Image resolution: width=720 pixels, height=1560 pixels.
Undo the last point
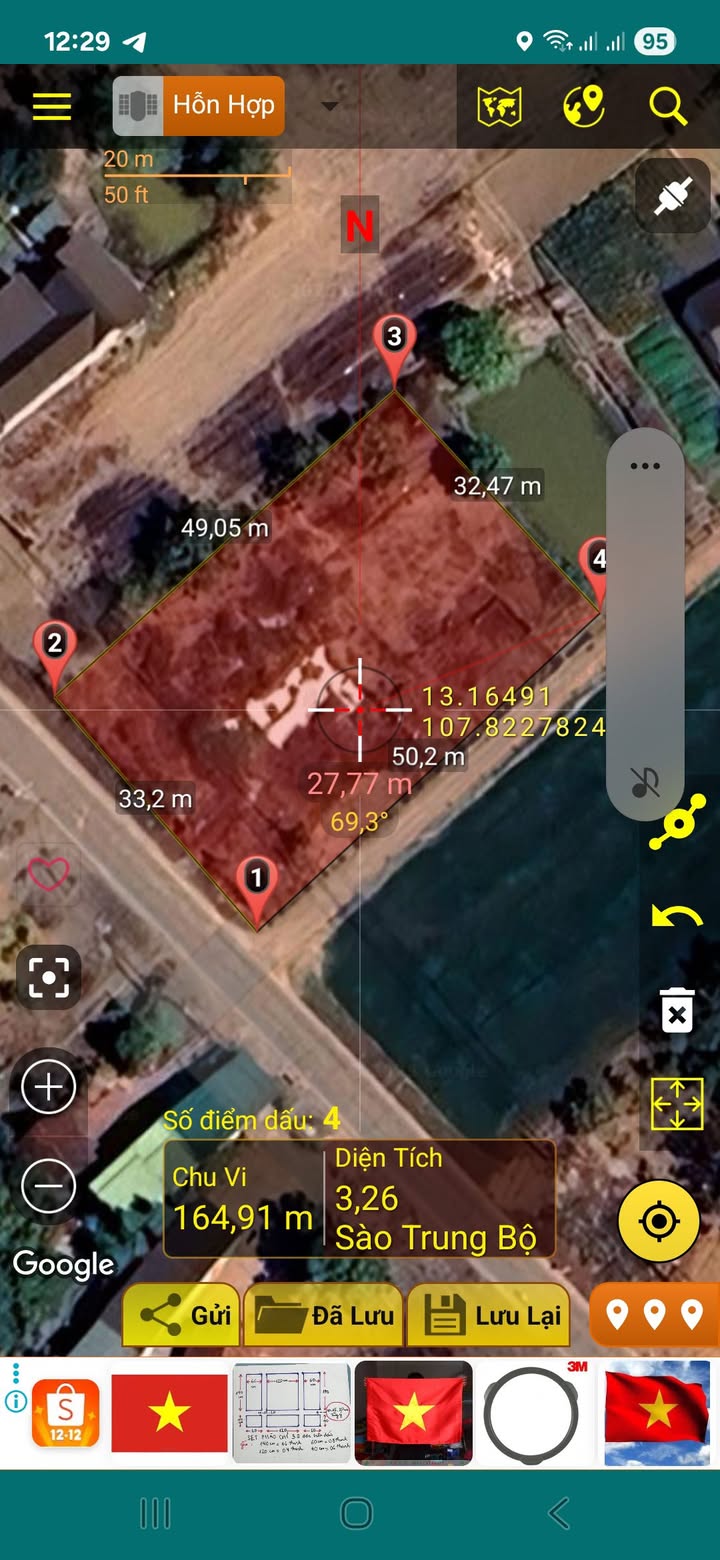coord(677,916)
